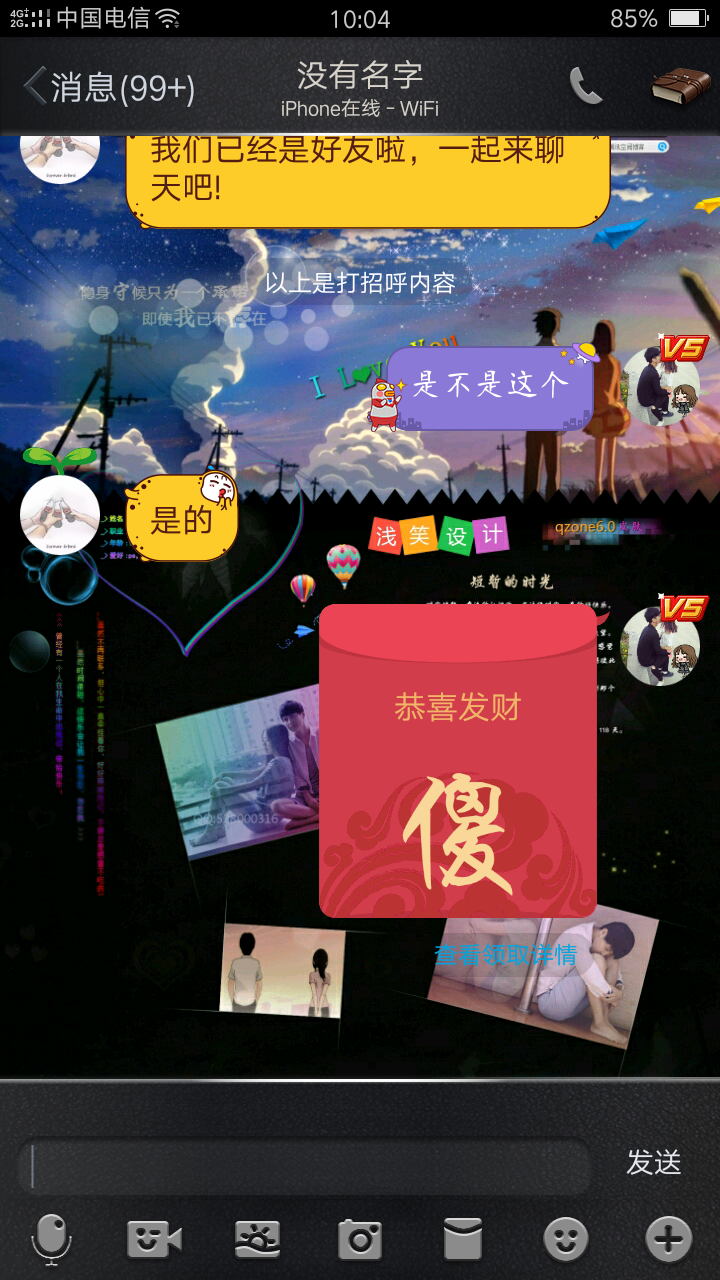720x1280 pixels.
Task: Send a red packet with the envelope icon
Action: pyautogui.click(x=462, y=1240)
